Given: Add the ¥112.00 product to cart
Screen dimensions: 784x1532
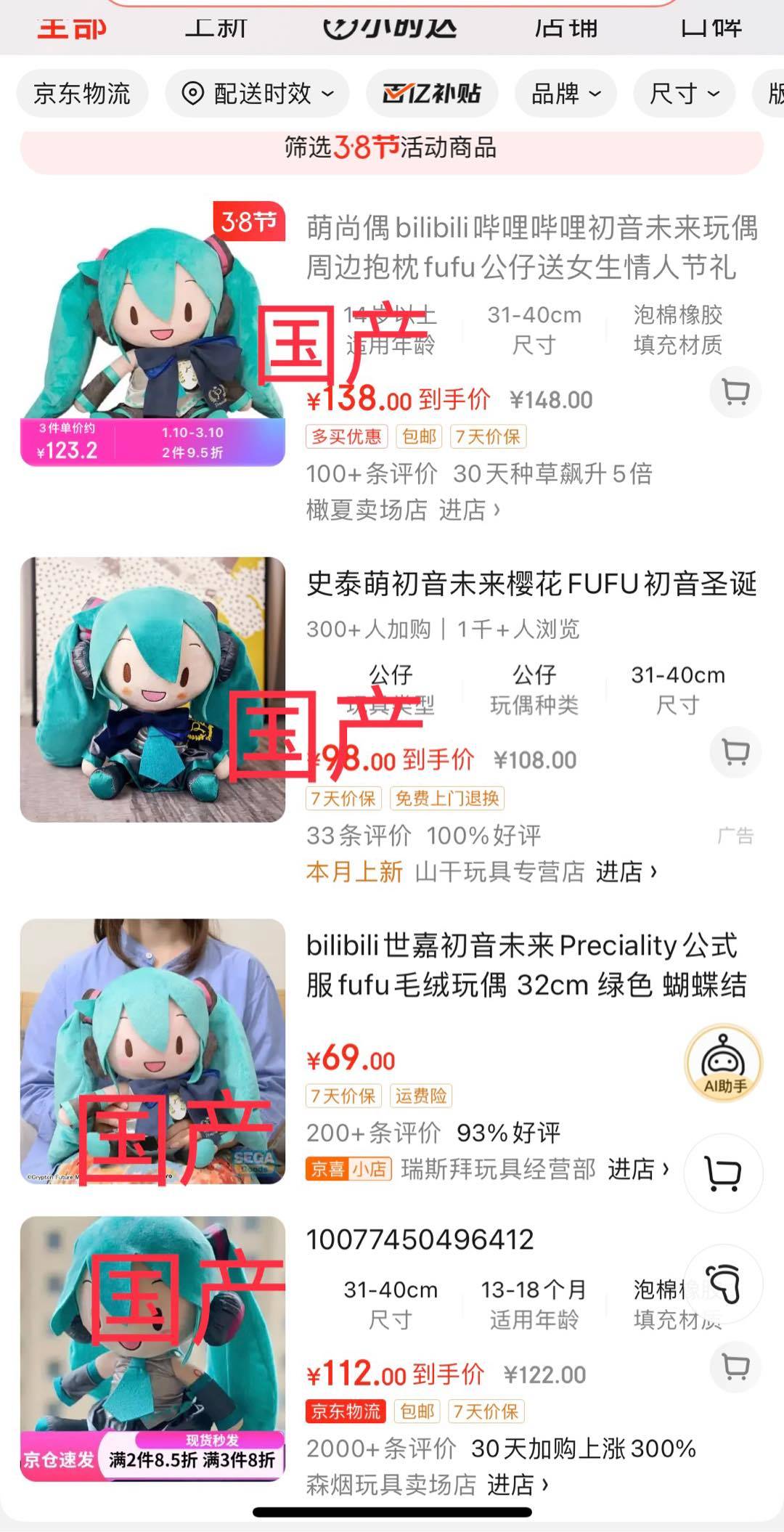Looking at the screenshot, I should 735,1367.
